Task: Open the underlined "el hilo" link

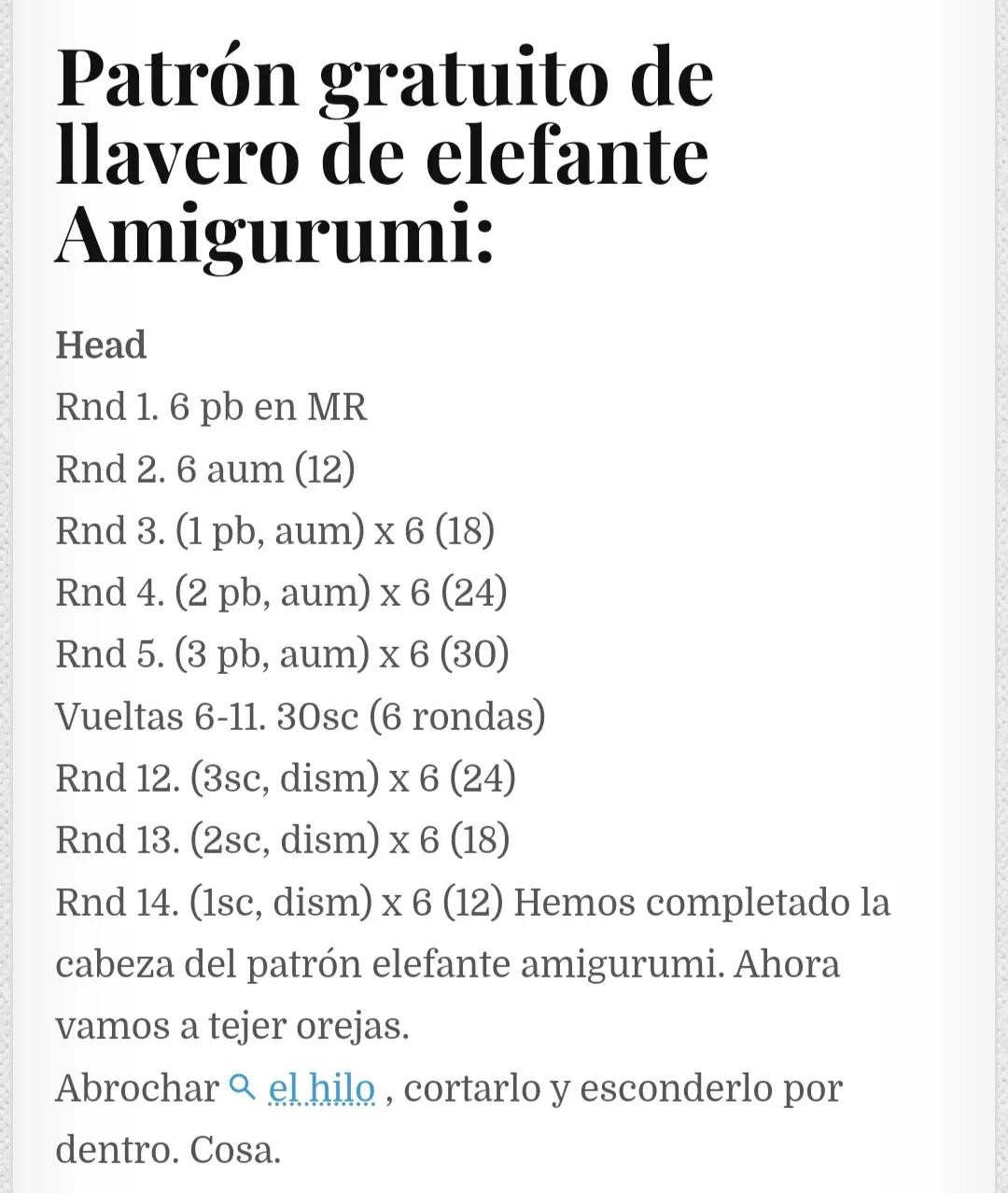Action: [x=321, y=1088]
